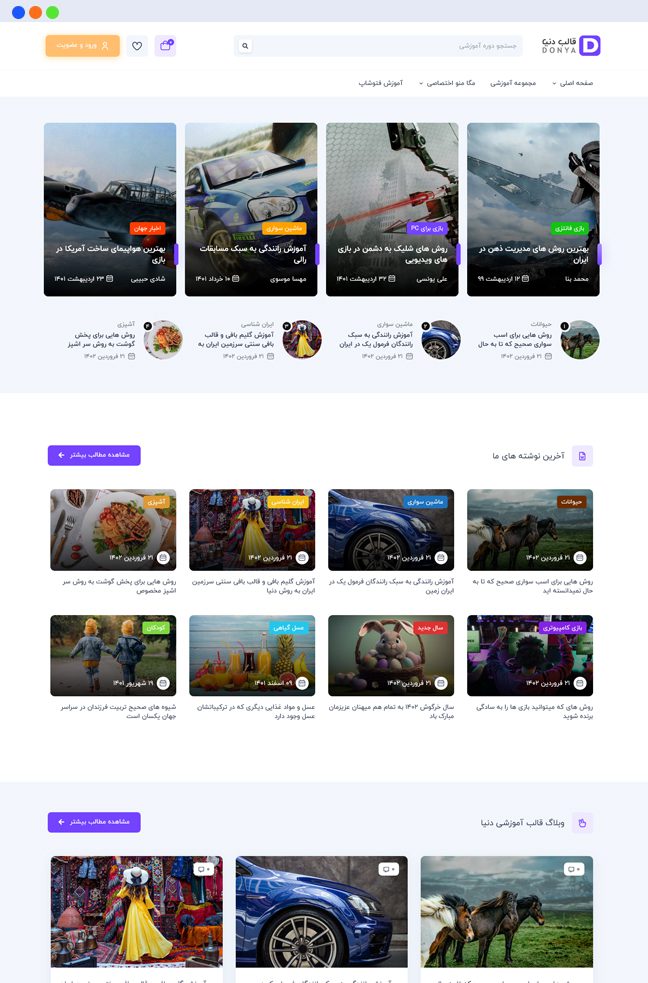Open the عسل گیاهی fruit juice post
The height and width of the screenshot is (983, 648).
point(252,656)
